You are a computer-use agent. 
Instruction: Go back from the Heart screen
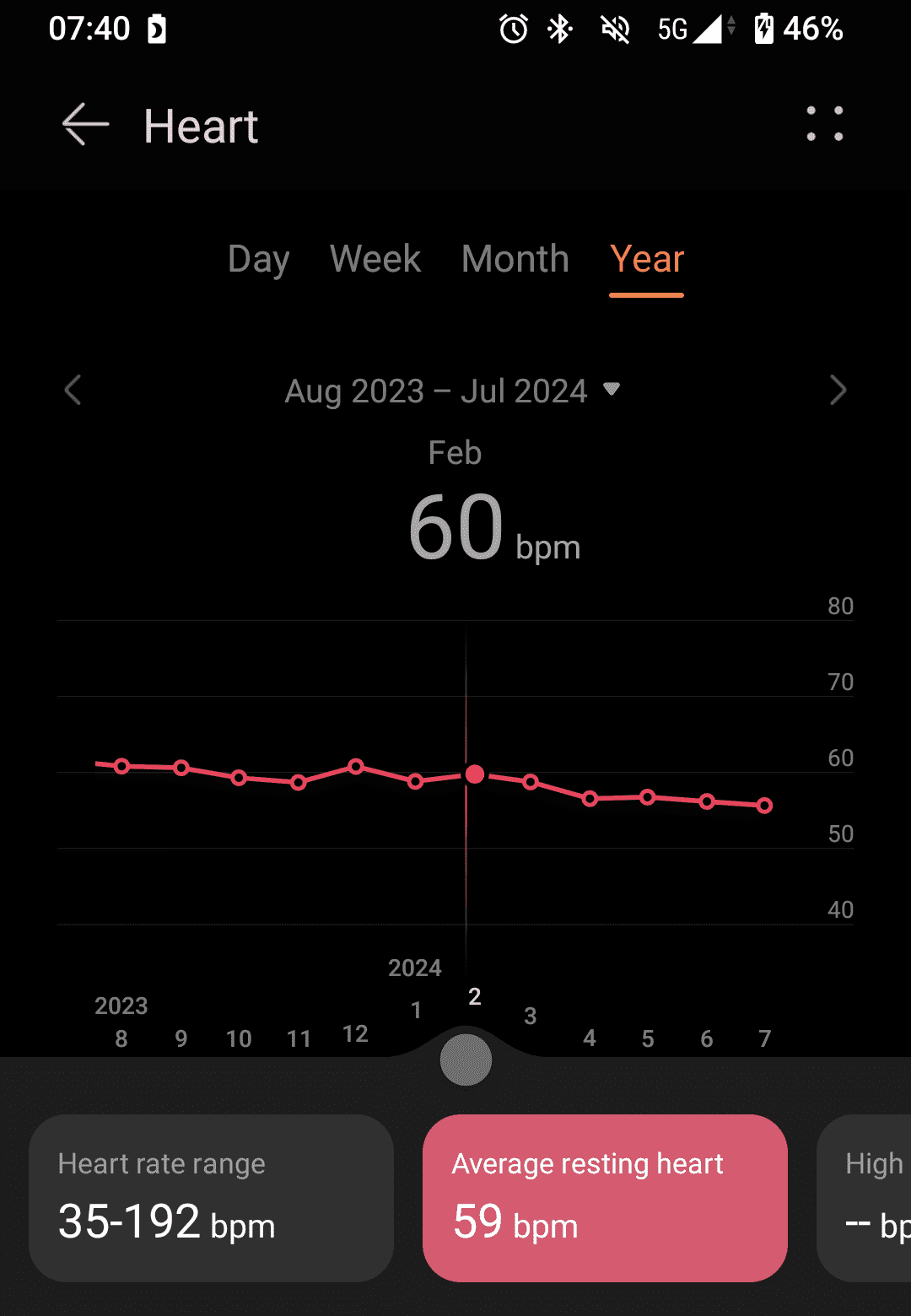click(x=85, y=125)
